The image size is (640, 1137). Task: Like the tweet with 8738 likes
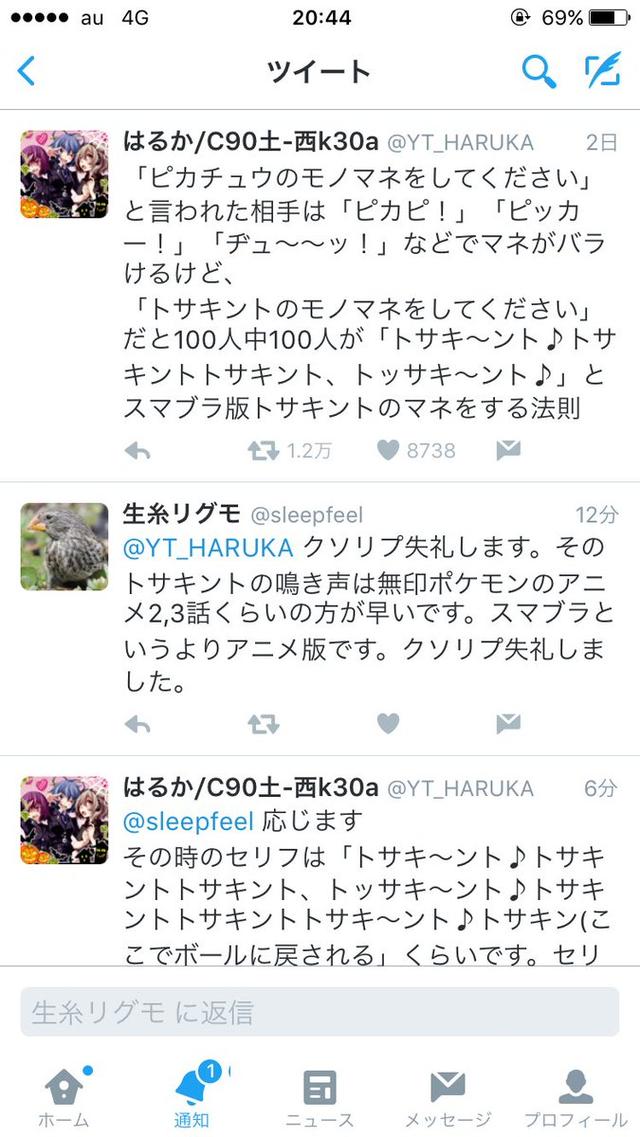389,451
